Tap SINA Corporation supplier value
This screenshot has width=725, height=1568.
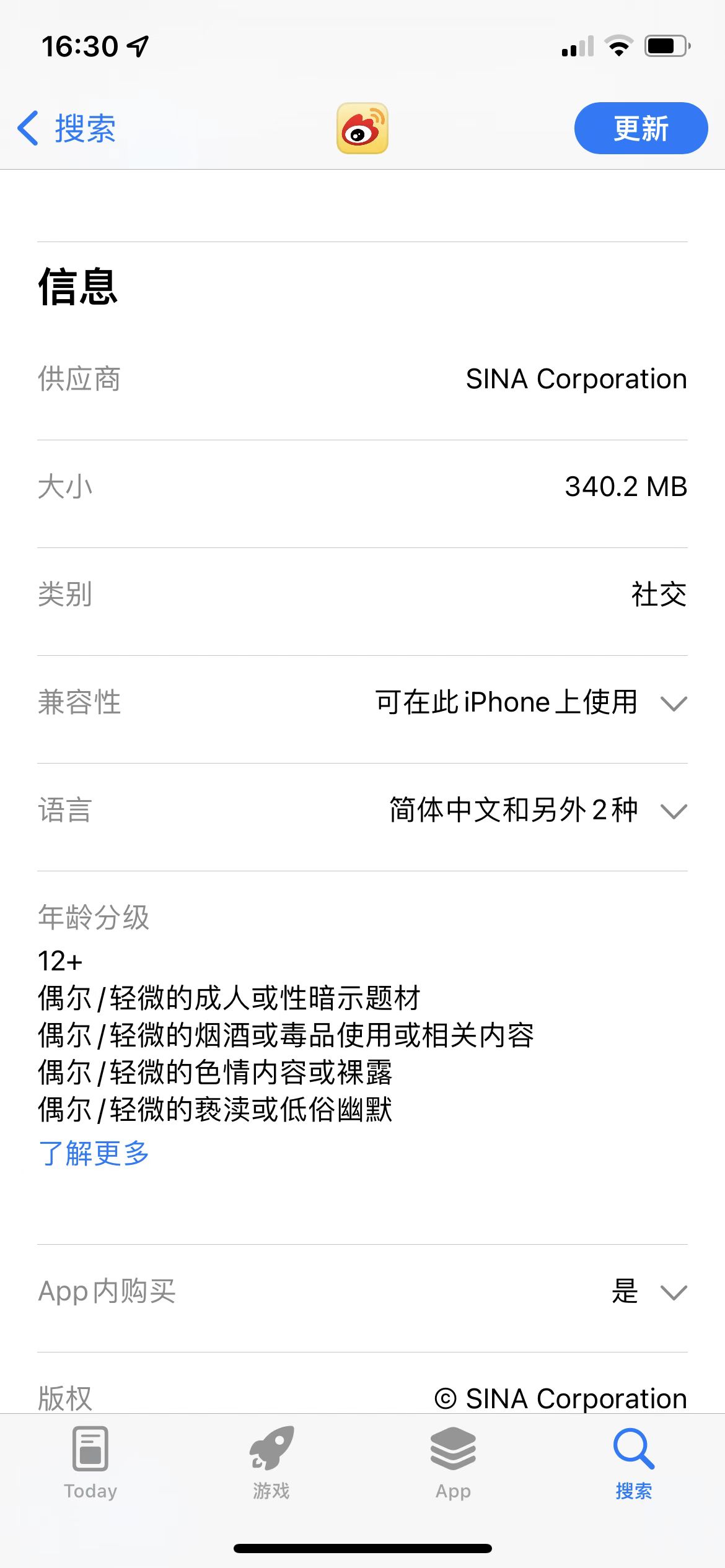tap(576, 378)
